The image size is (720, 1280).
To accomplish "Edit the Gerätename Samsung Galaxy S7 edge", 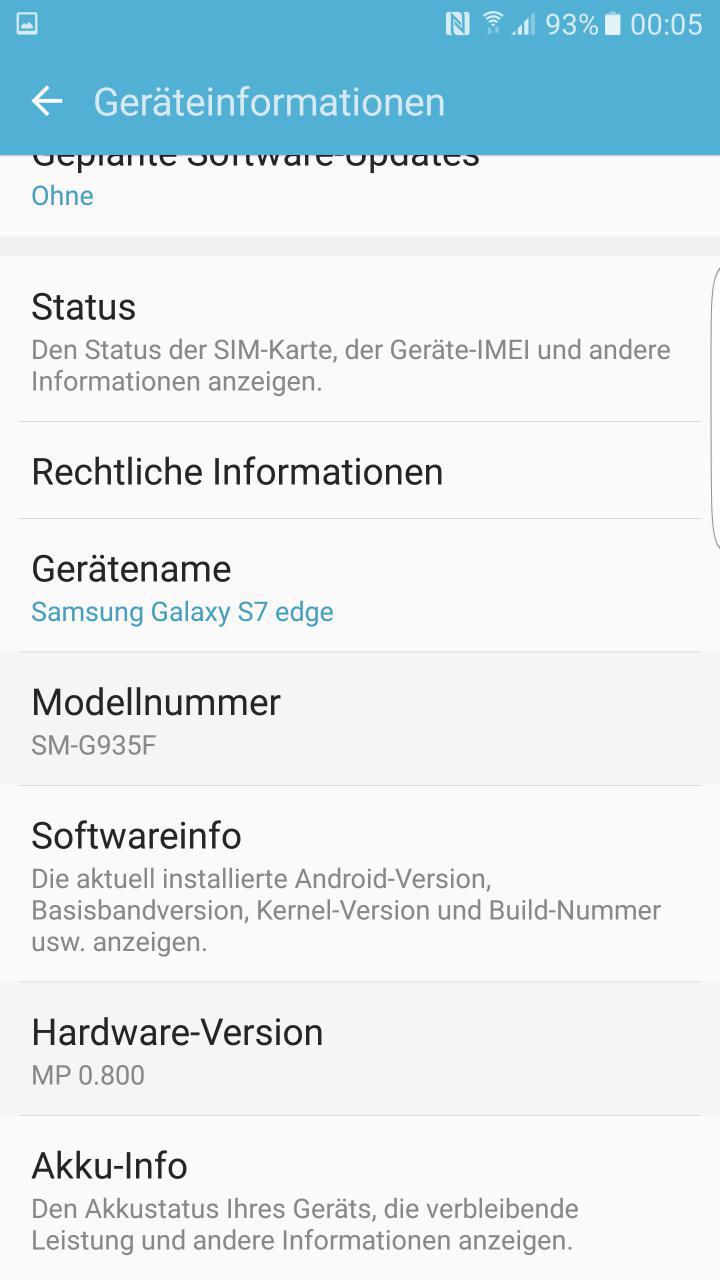I will pyautogui.click(x=360, y=585).
